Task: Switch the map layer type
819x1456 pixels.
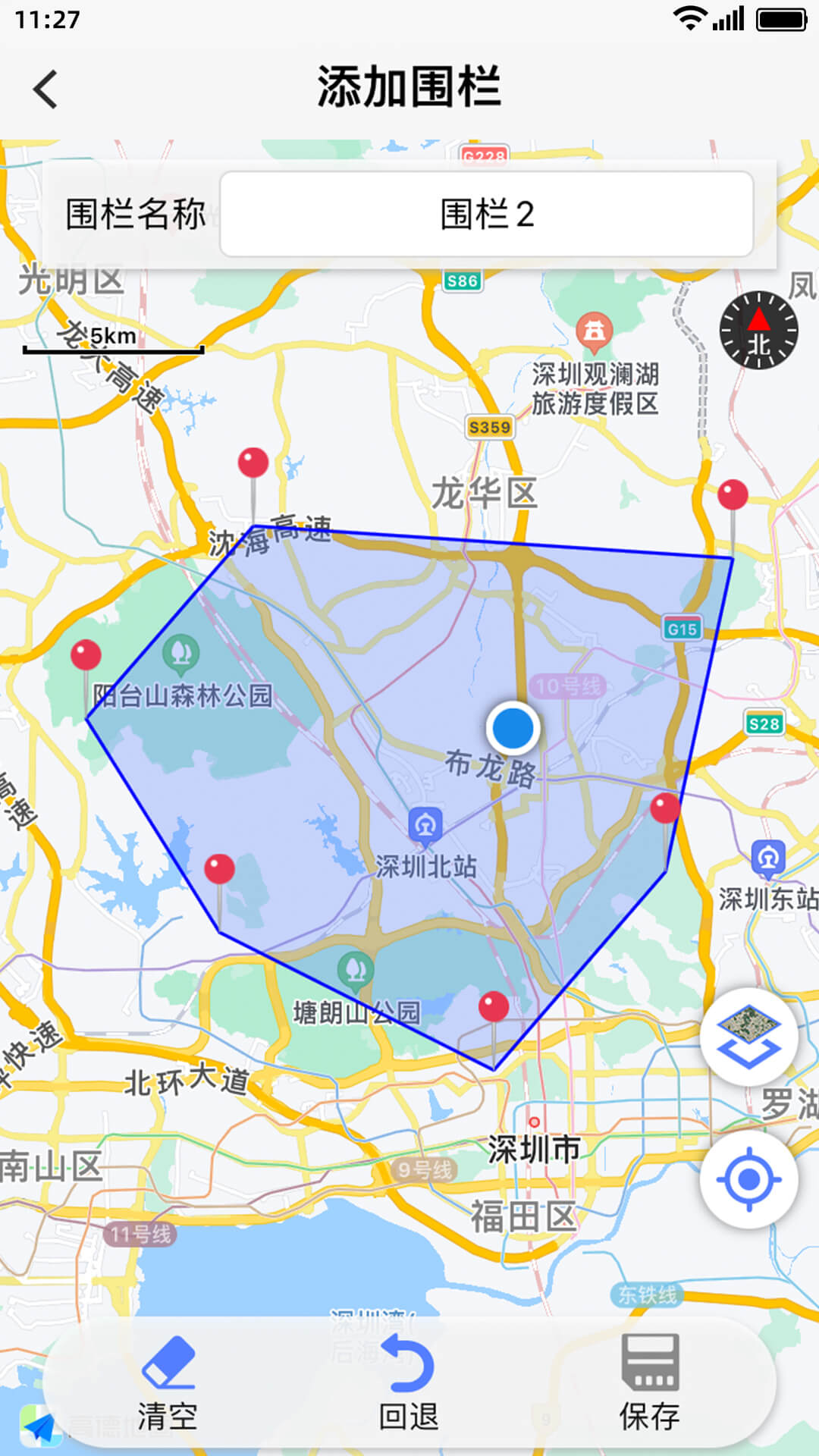Action: pos(748,1037)
